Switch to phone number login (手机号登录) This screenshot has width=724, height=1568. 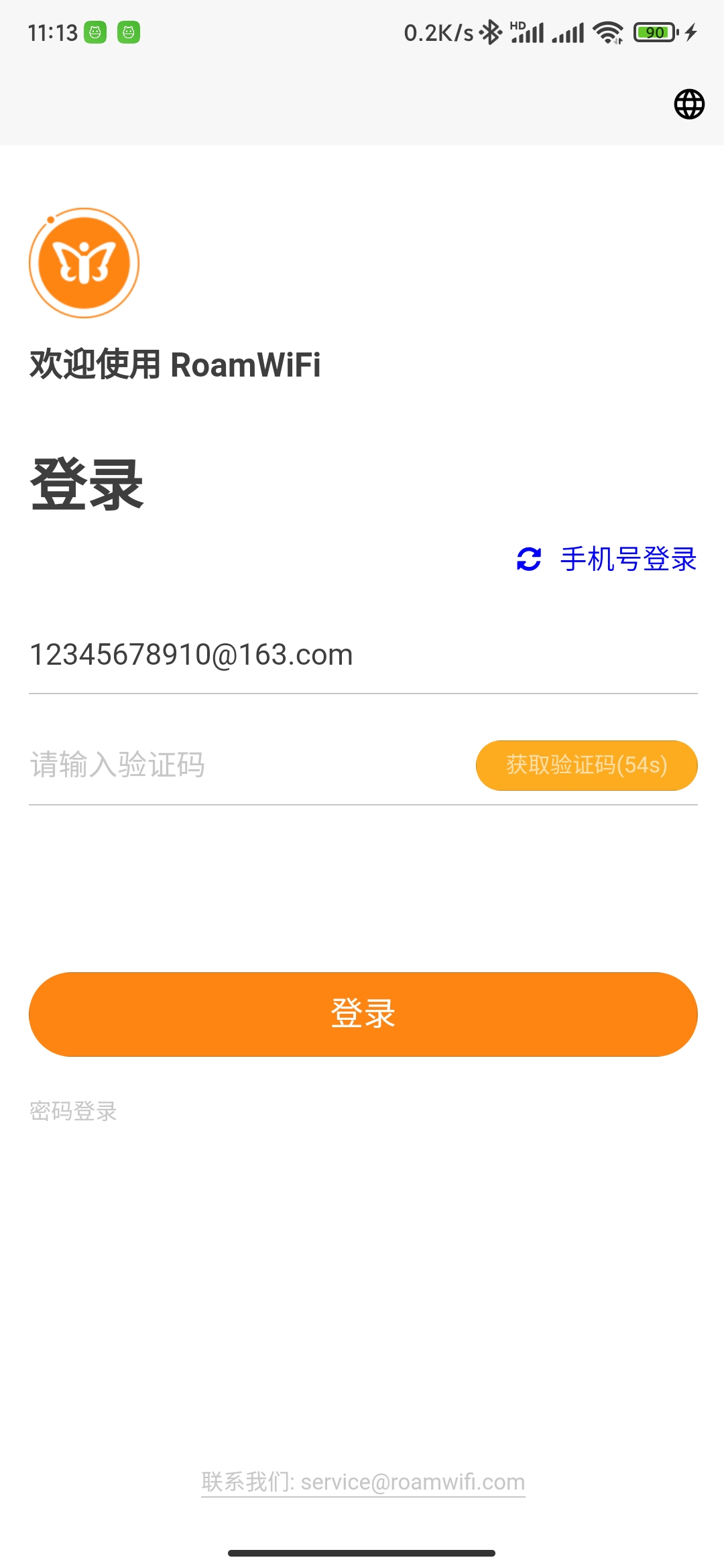coord(607,559)
